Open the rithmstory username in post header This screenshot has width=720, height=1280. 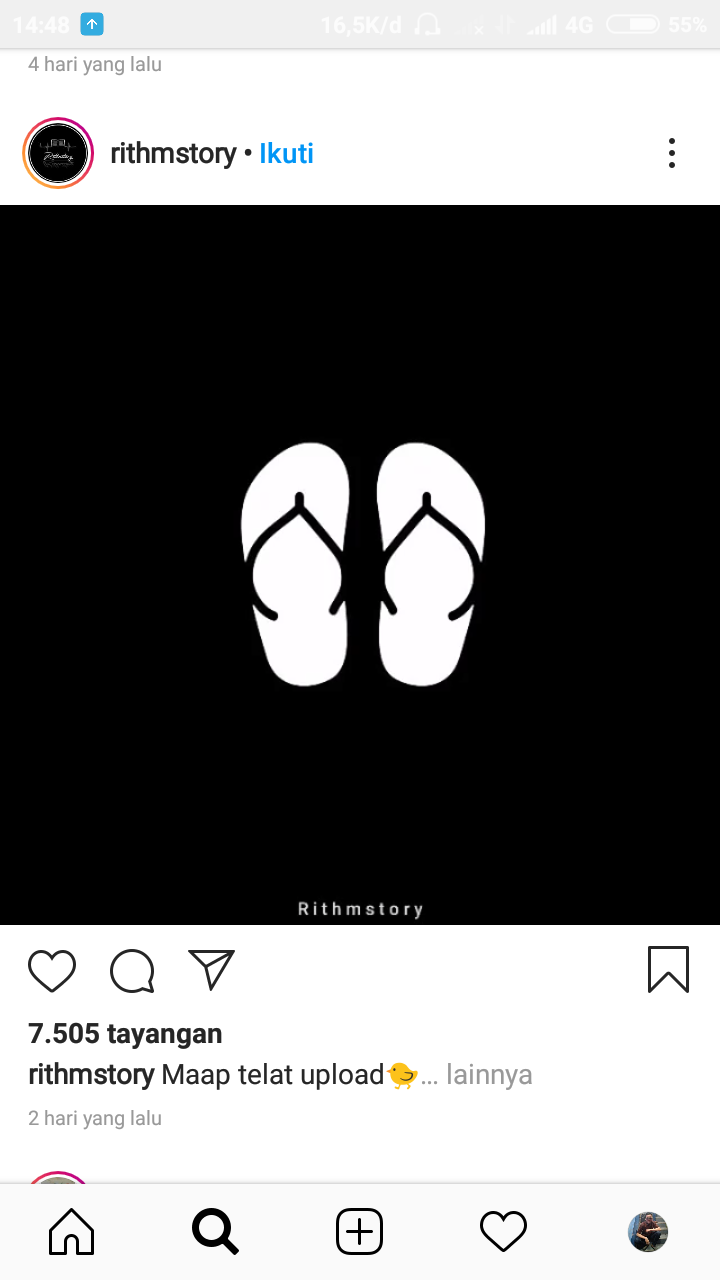tap(173, 154)
